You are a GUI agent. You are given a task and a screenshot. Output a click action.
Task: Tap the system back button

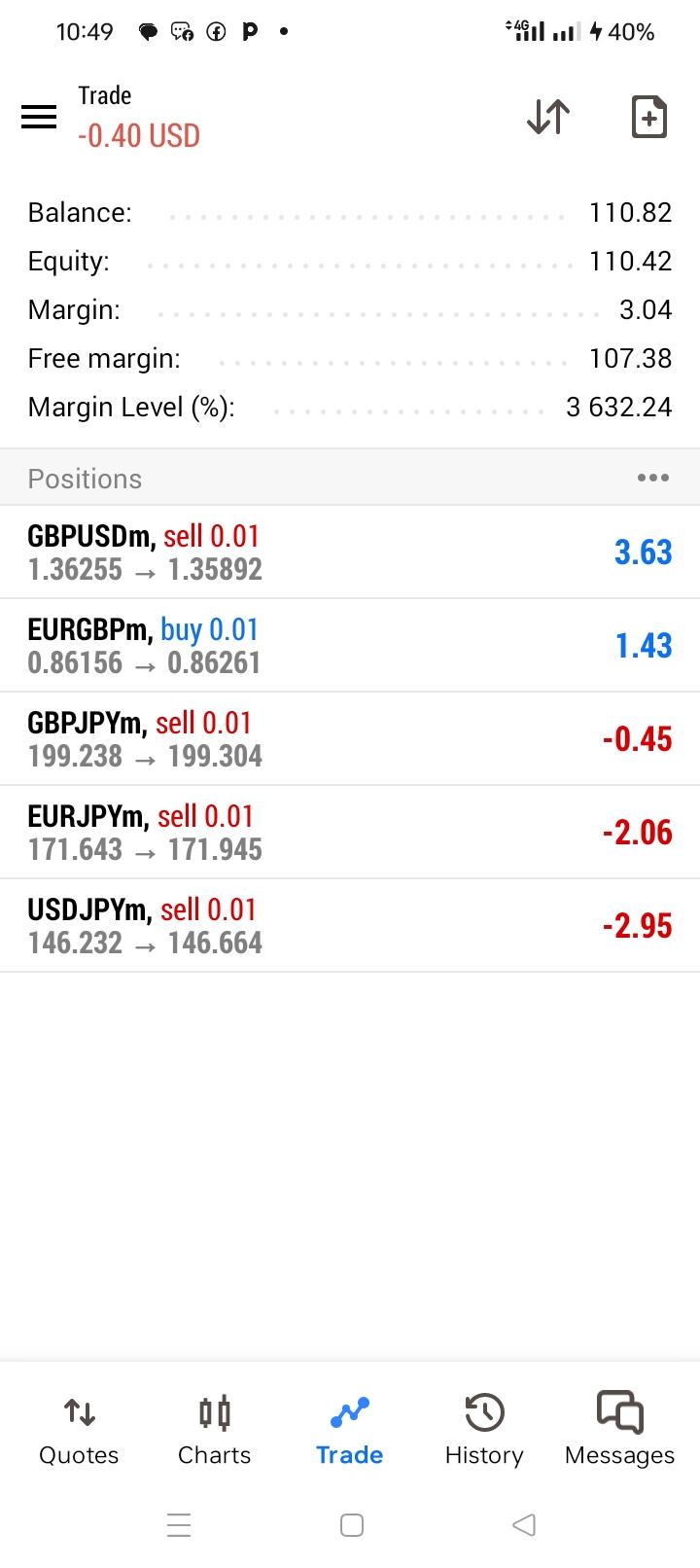523,1524
